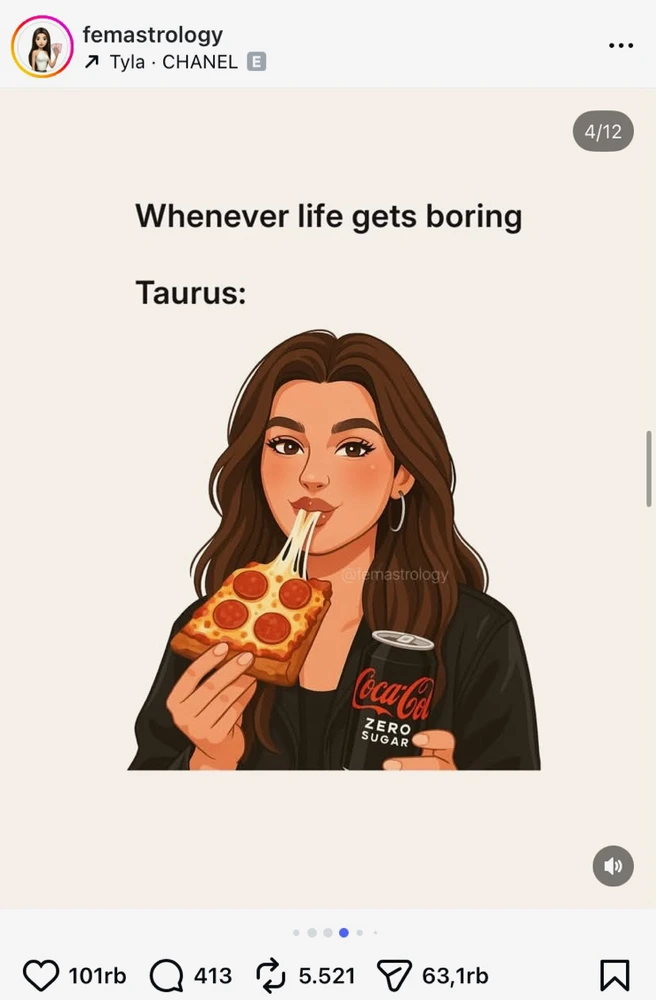Open the three-dot overflow menu
Screen dimensions: 656x1000
pyautogui.click(x=621, y=46)
